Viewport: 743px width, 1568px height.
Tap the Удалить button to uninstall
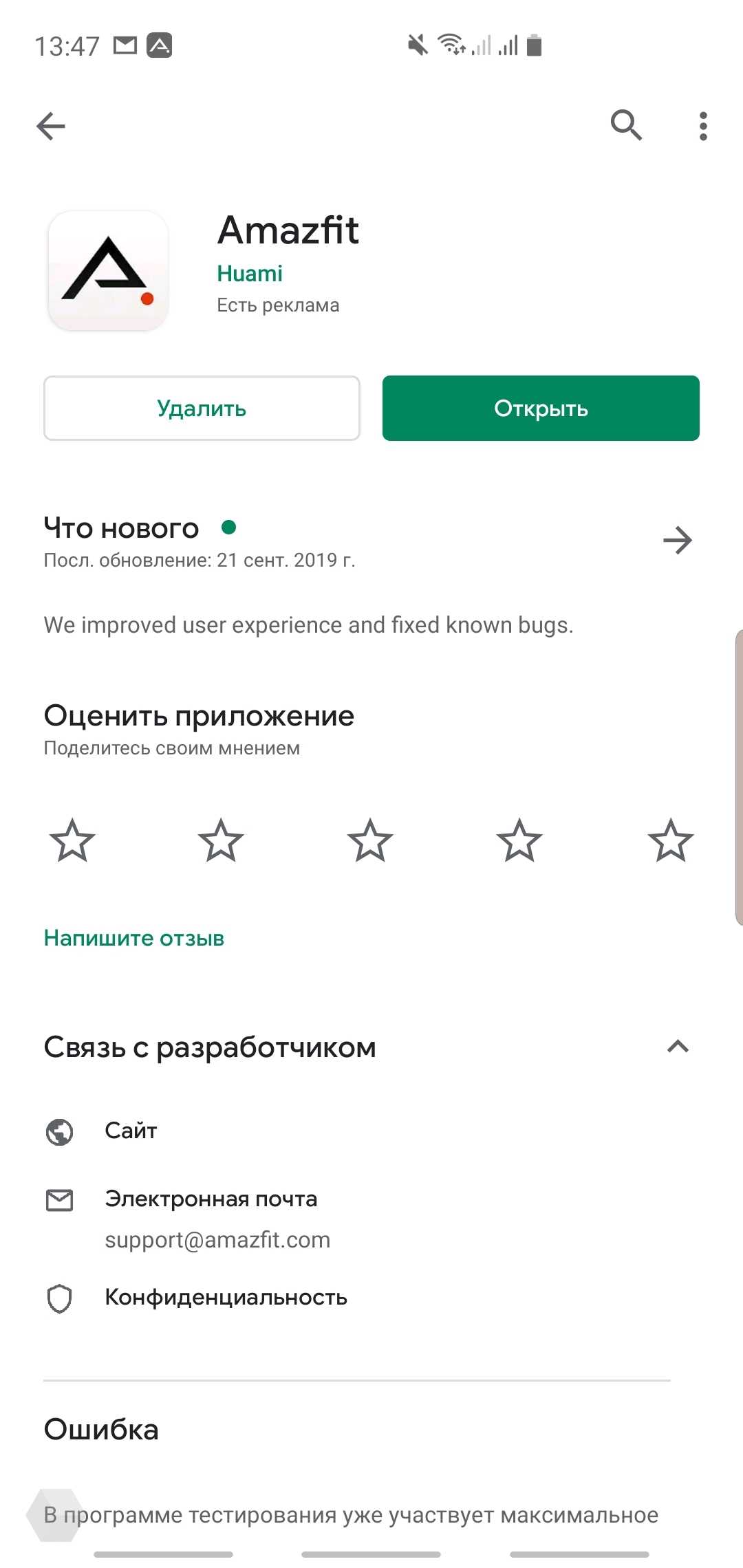coord(202,408)
